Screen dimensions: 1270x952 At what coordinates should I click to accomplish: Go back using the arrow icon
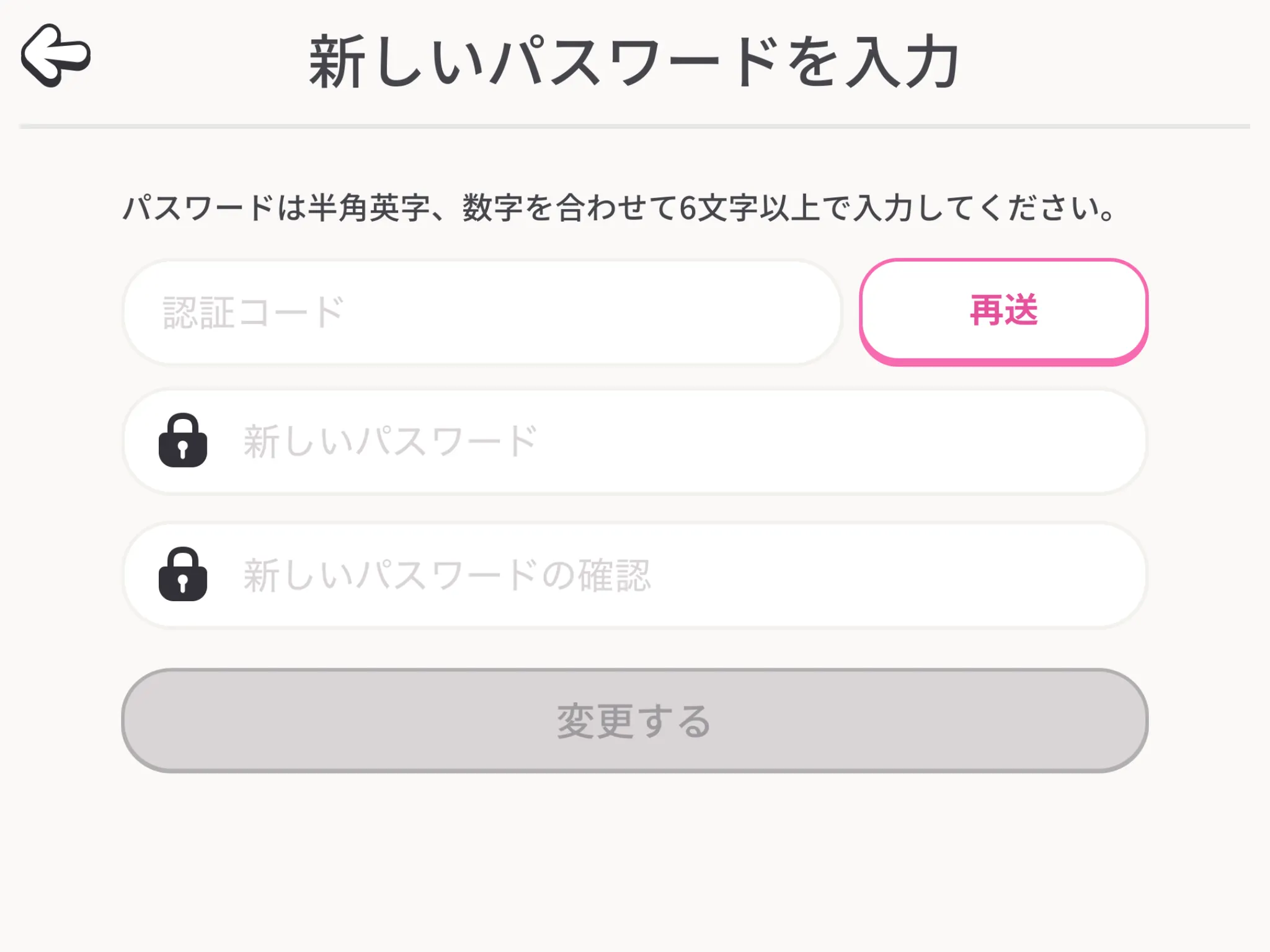coord(56,56)
